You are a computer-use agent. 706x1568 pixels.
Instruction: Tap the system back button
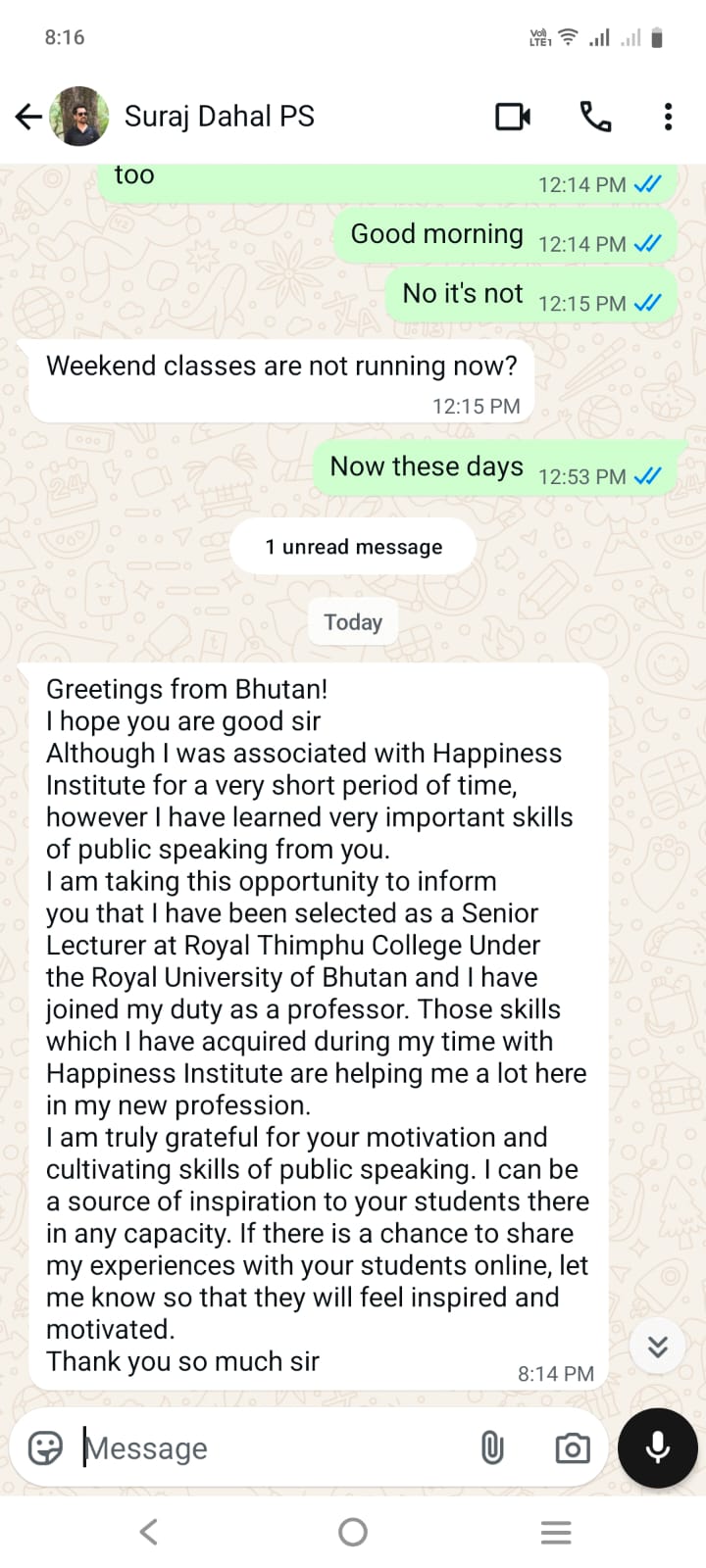pos(149,1532)
